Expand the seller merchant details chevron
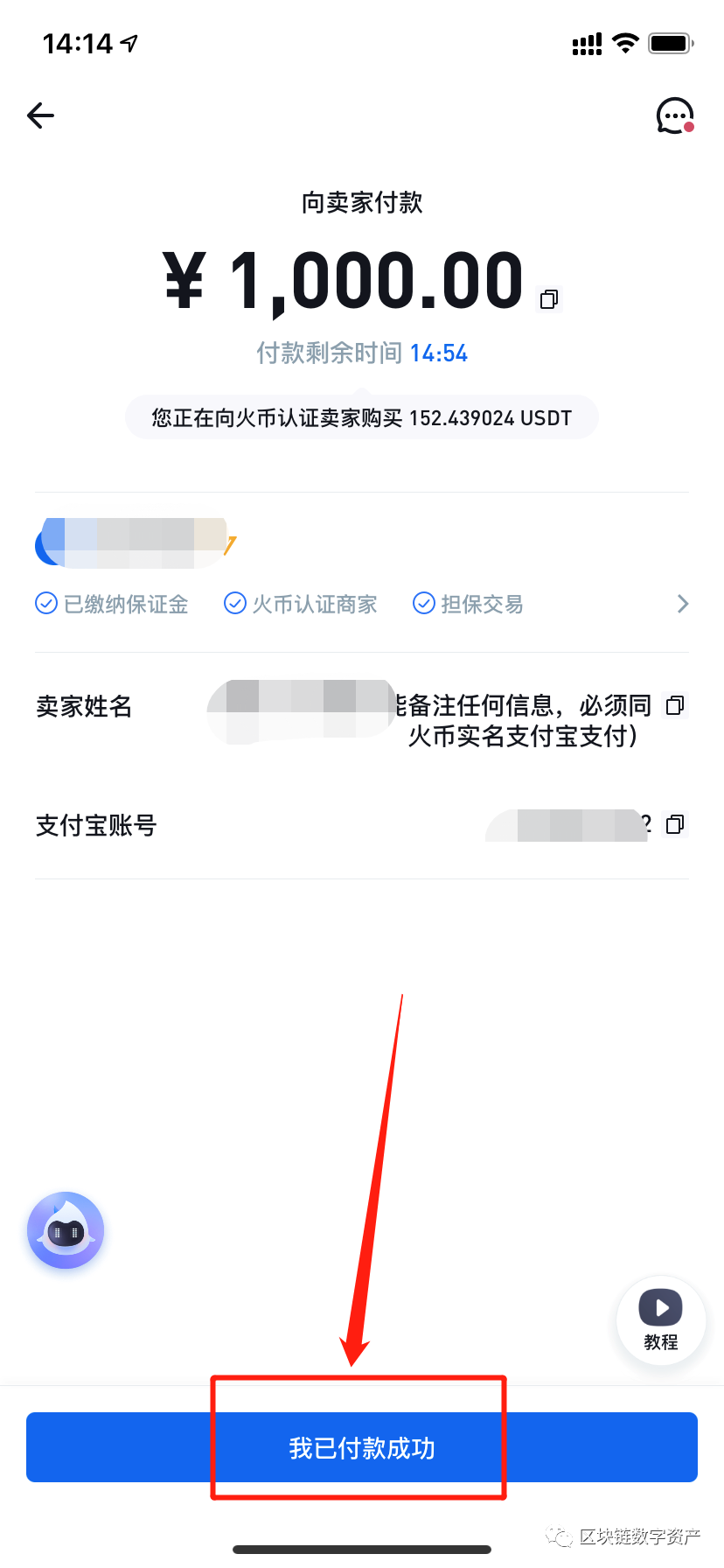 pyautogui.click(x=683, y=603)
